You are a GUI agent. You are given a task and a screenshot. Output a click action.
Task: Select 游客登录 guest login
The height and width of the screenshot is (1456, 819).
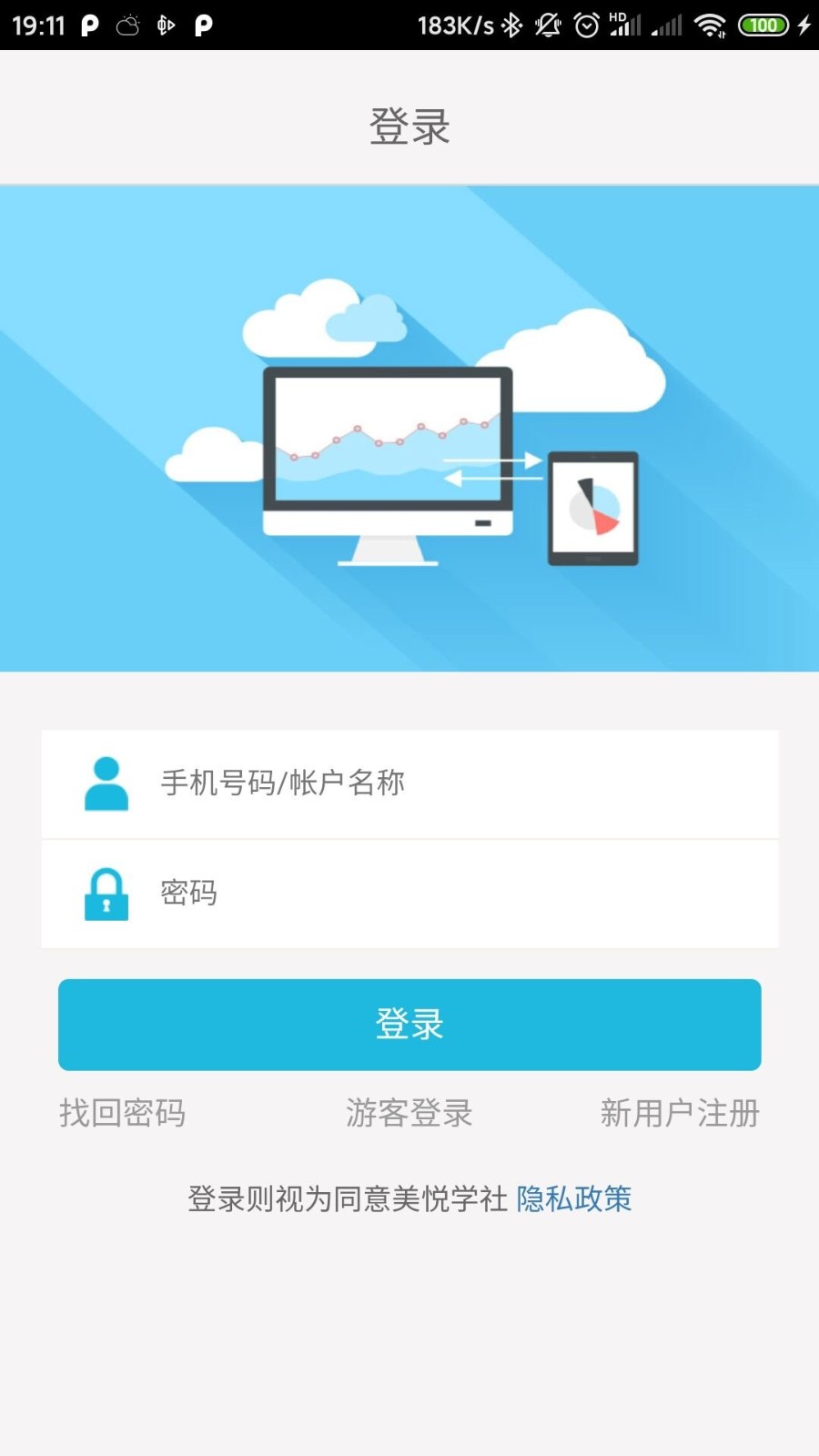(x=409, y=1113)
